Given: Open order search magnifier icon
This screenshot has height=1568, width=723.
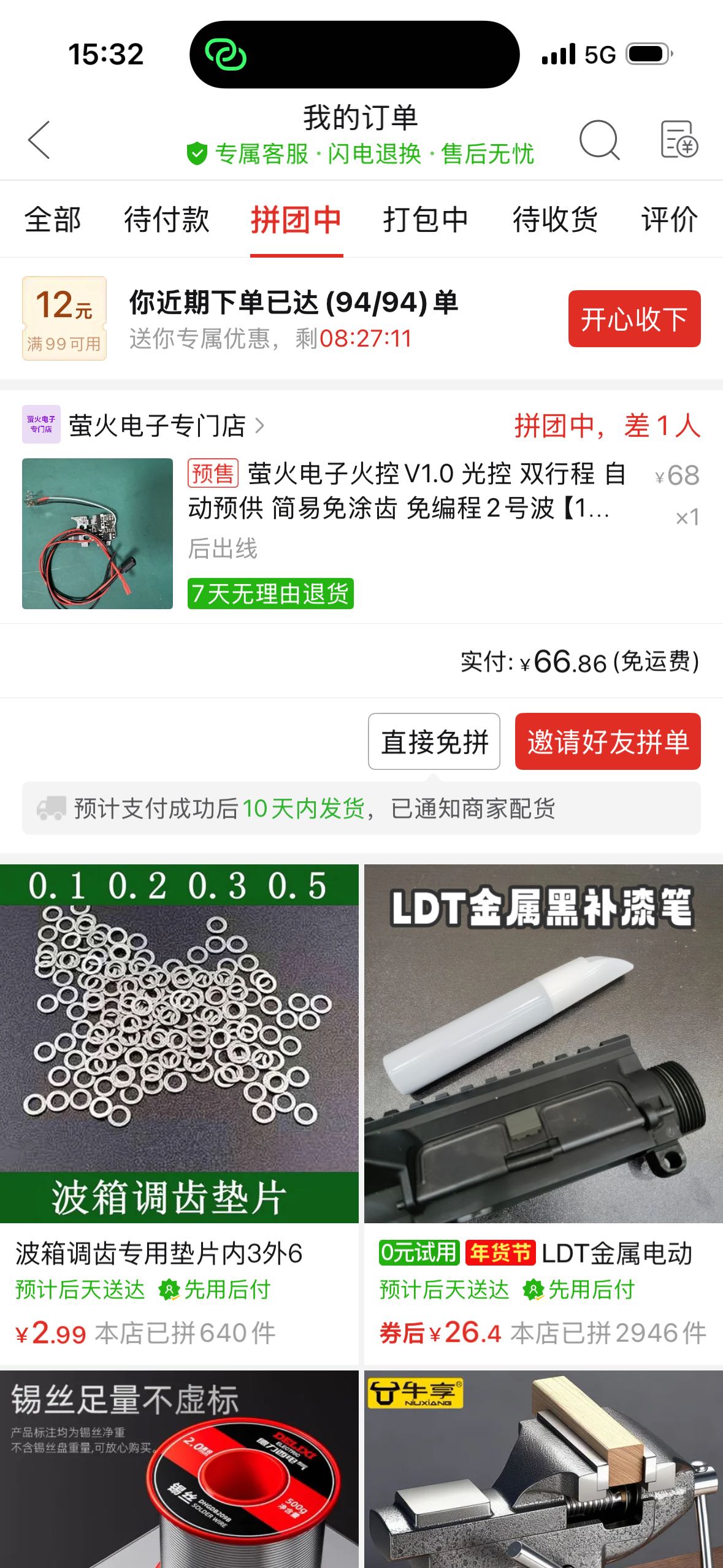Looking at the screenshot, I should click(599, 139).
